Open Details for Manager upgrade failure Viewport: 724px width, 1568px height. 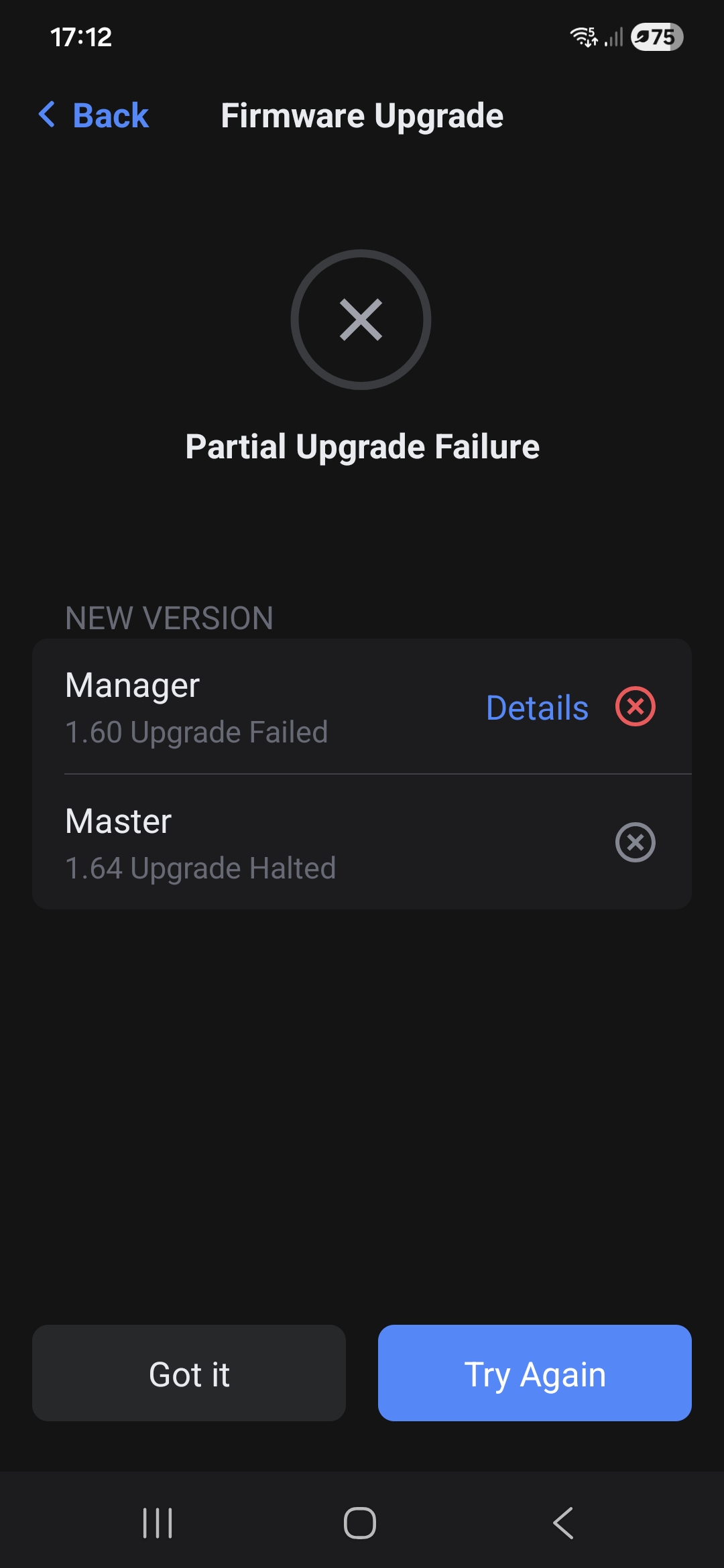tap(537, 708)
